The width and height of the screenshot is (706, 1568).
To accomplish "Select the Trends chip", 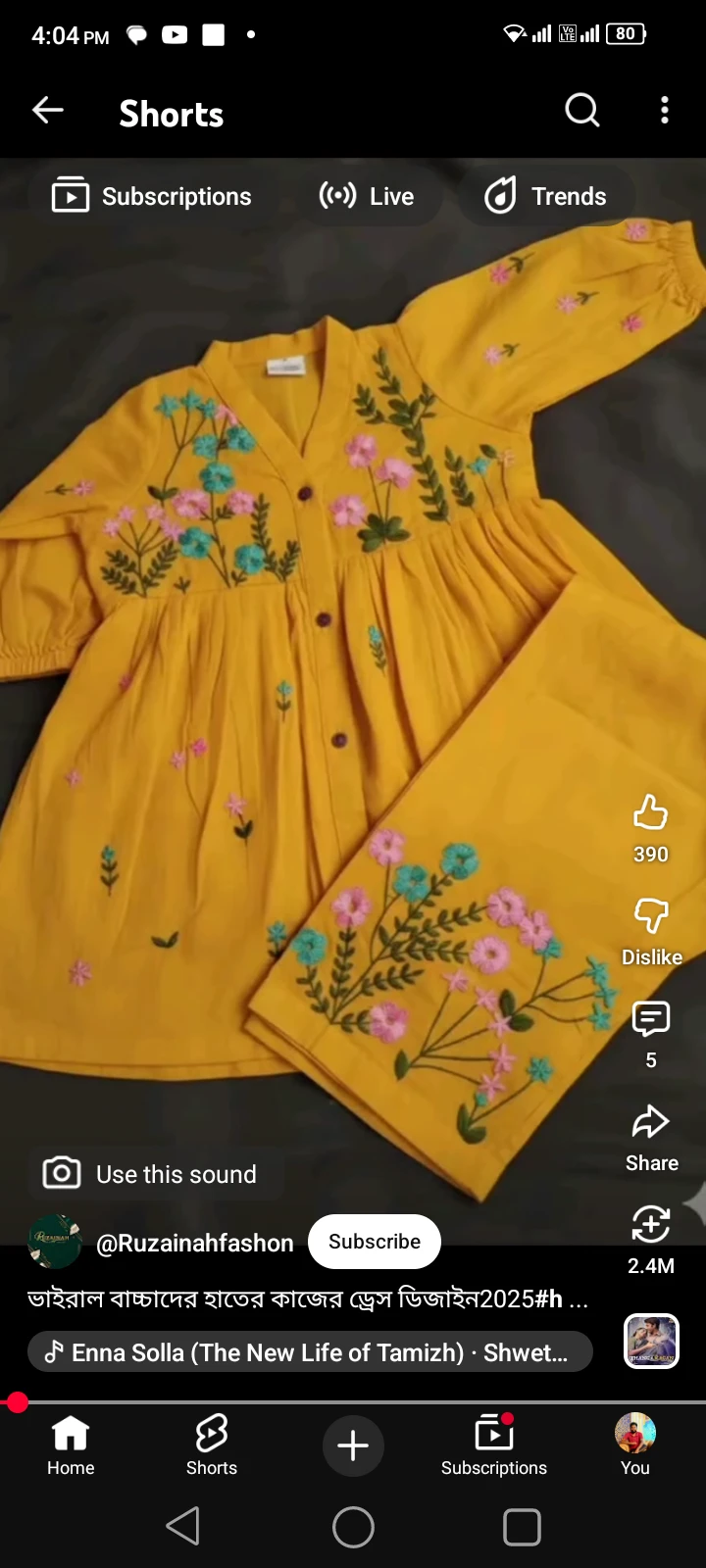I will [x=546, y=196].
